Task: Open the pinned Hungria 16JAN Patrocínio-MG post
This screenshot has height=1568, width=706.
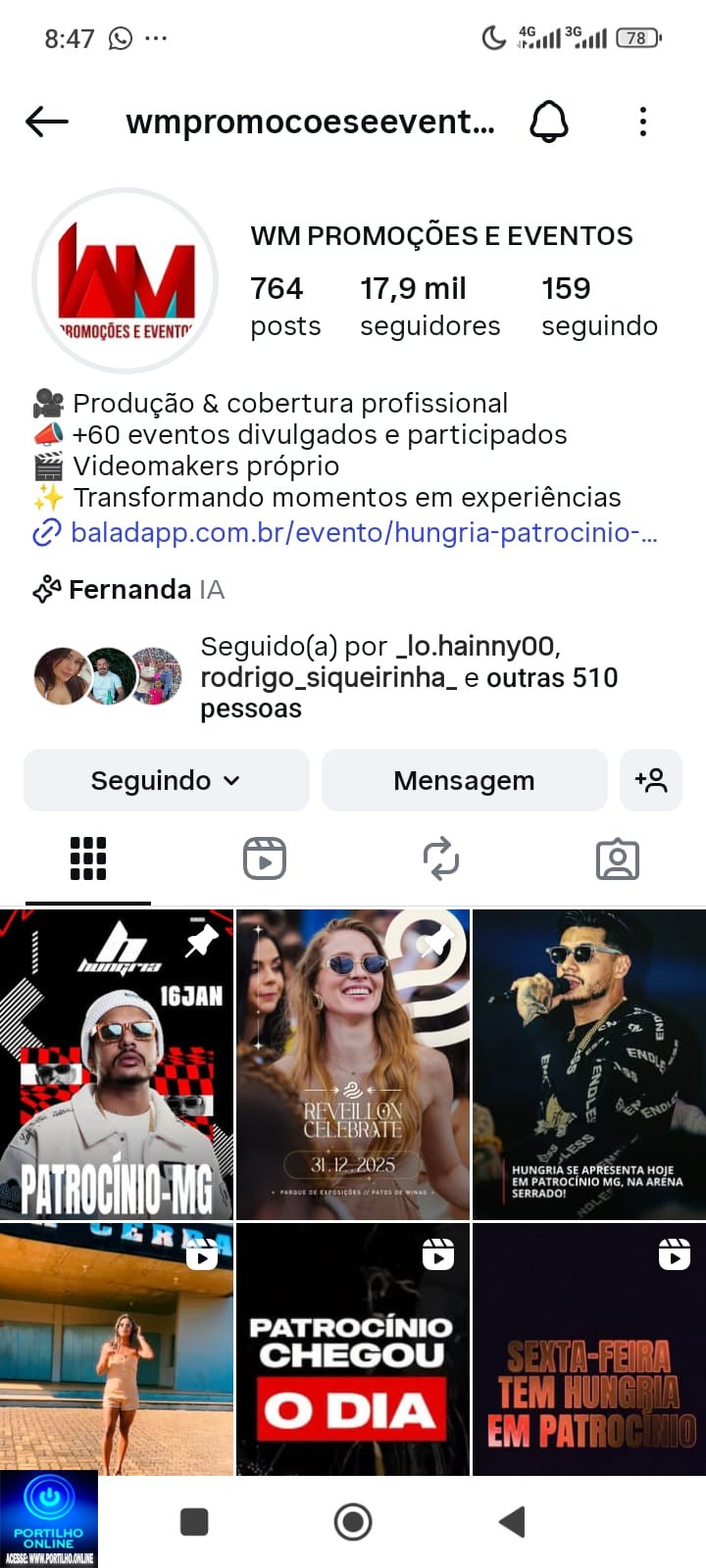Action: click(117, 1064)
